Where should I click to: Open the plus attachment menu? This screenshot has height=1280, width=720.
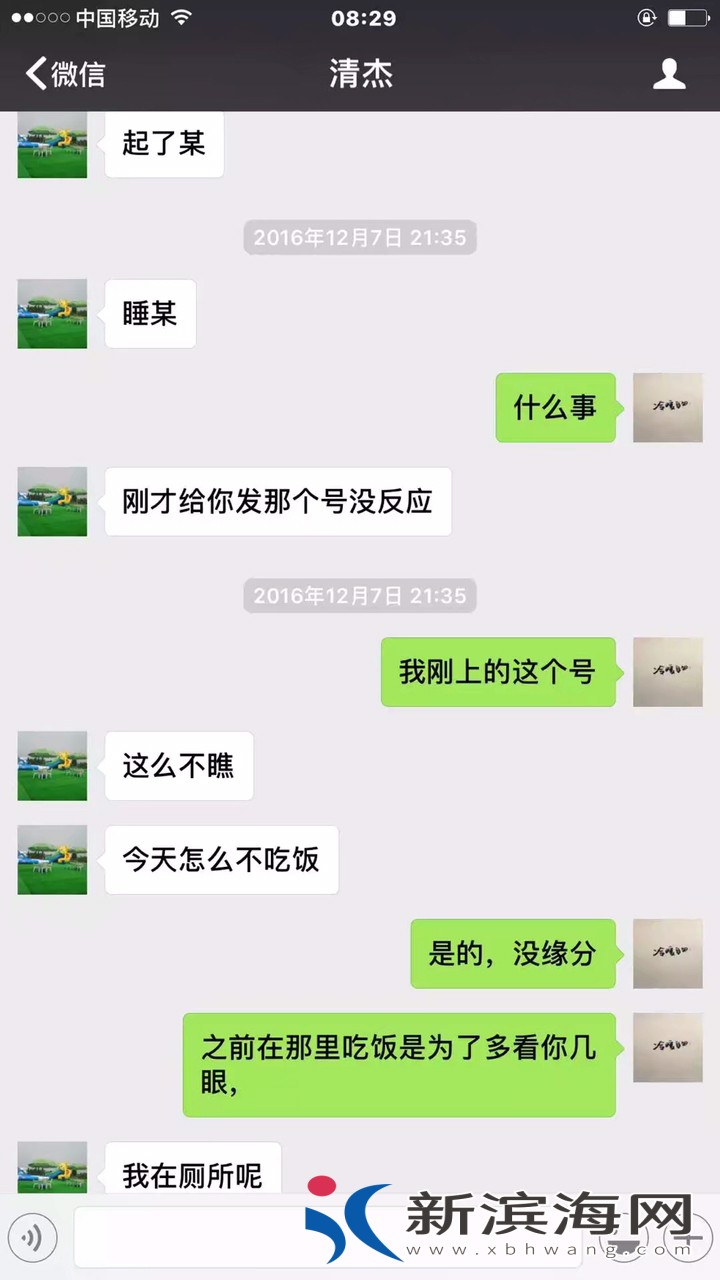pos(688,1239)
